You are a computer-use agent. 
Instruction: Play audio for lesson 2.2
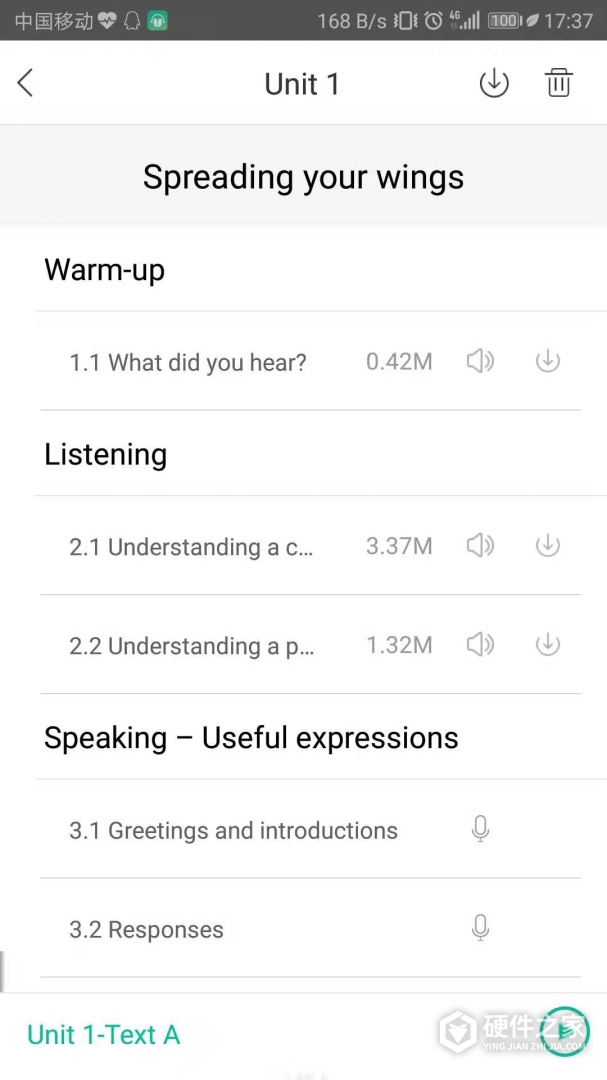[x=480, y=645]
